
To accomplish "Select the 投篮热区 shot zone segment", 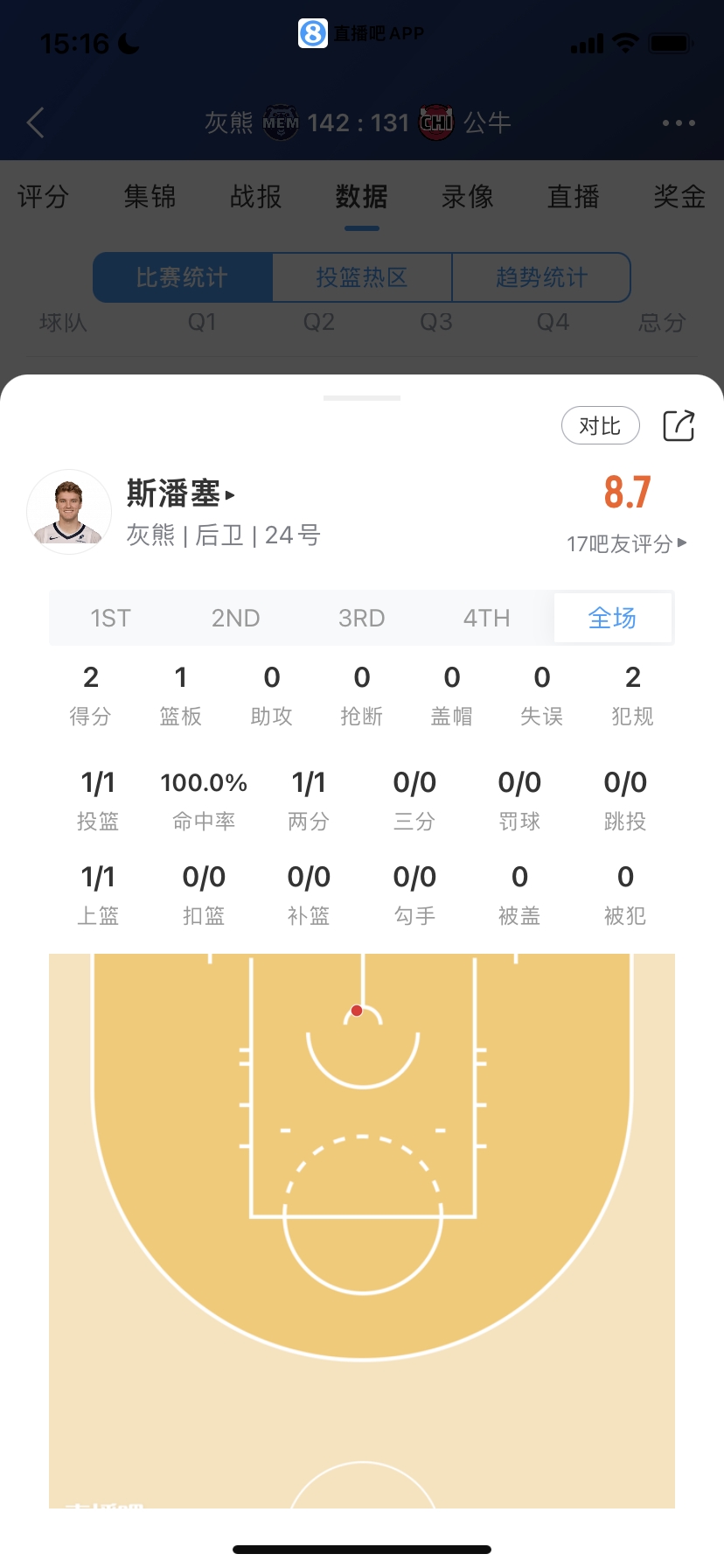I will (362, 277).
